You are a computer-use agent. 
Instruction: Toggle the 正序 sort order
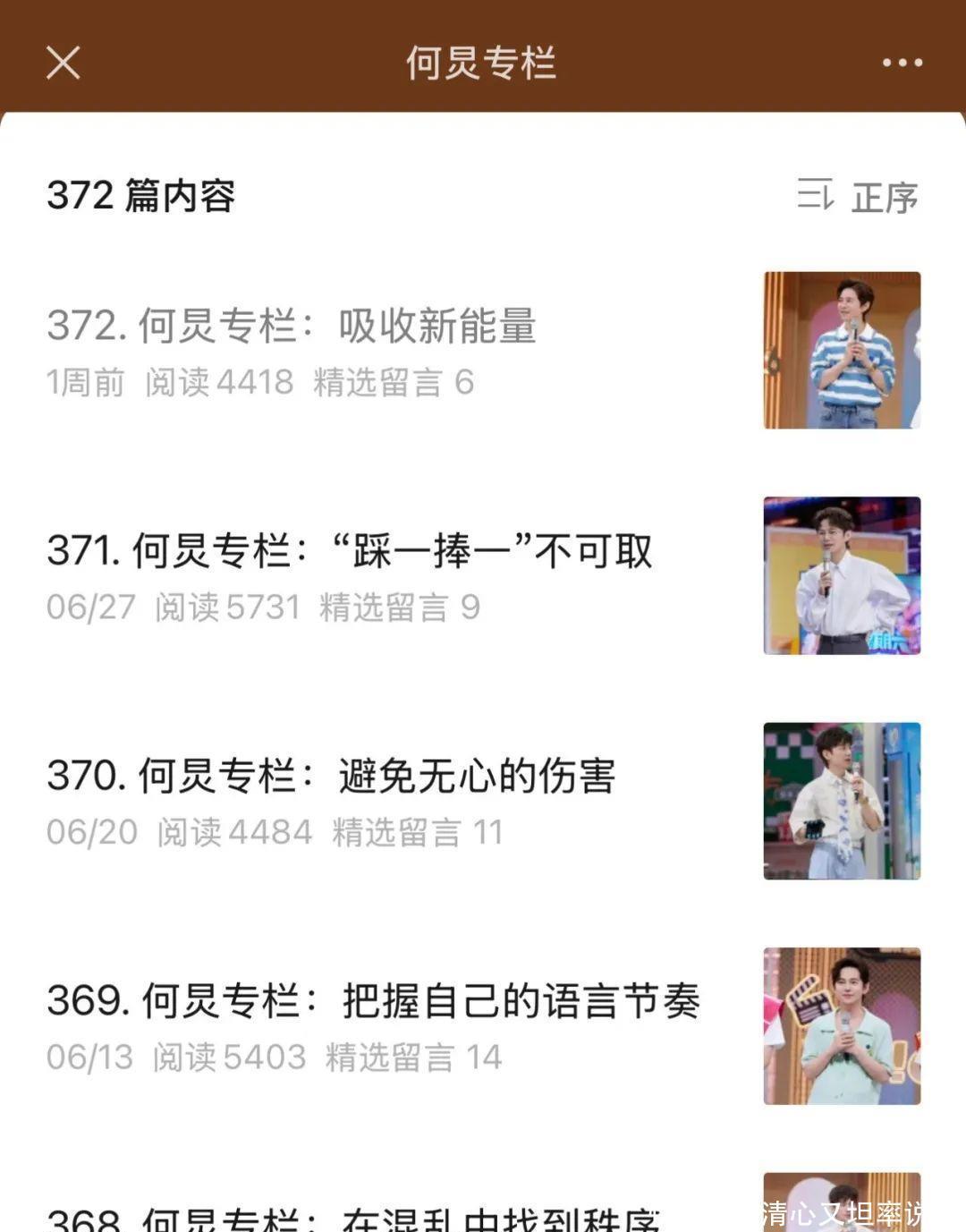[x=858, y=197]
